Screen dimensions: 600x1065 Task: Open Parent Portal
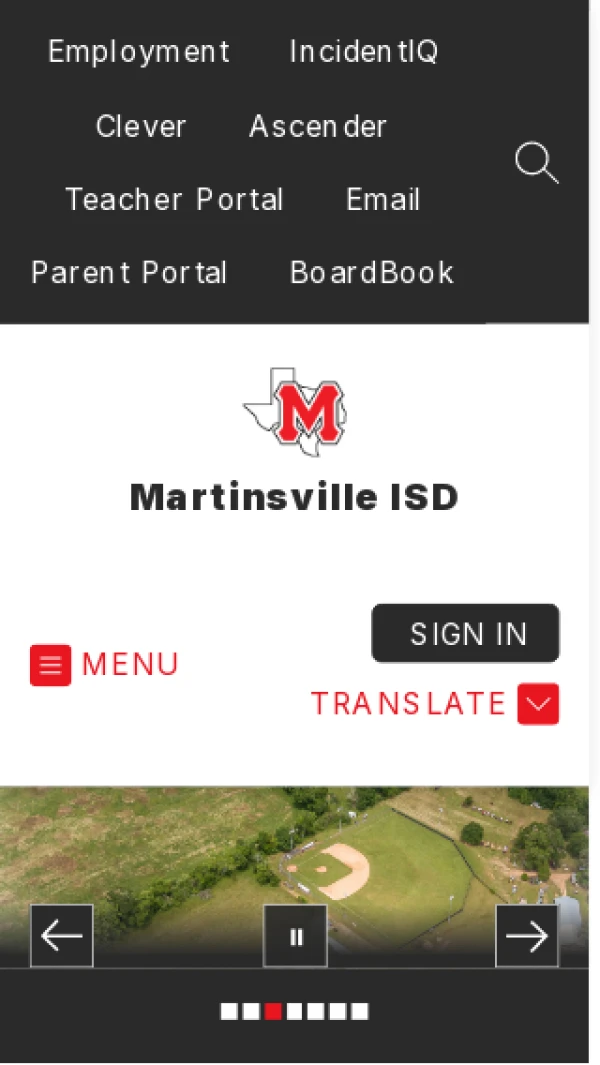click(130, 272)
